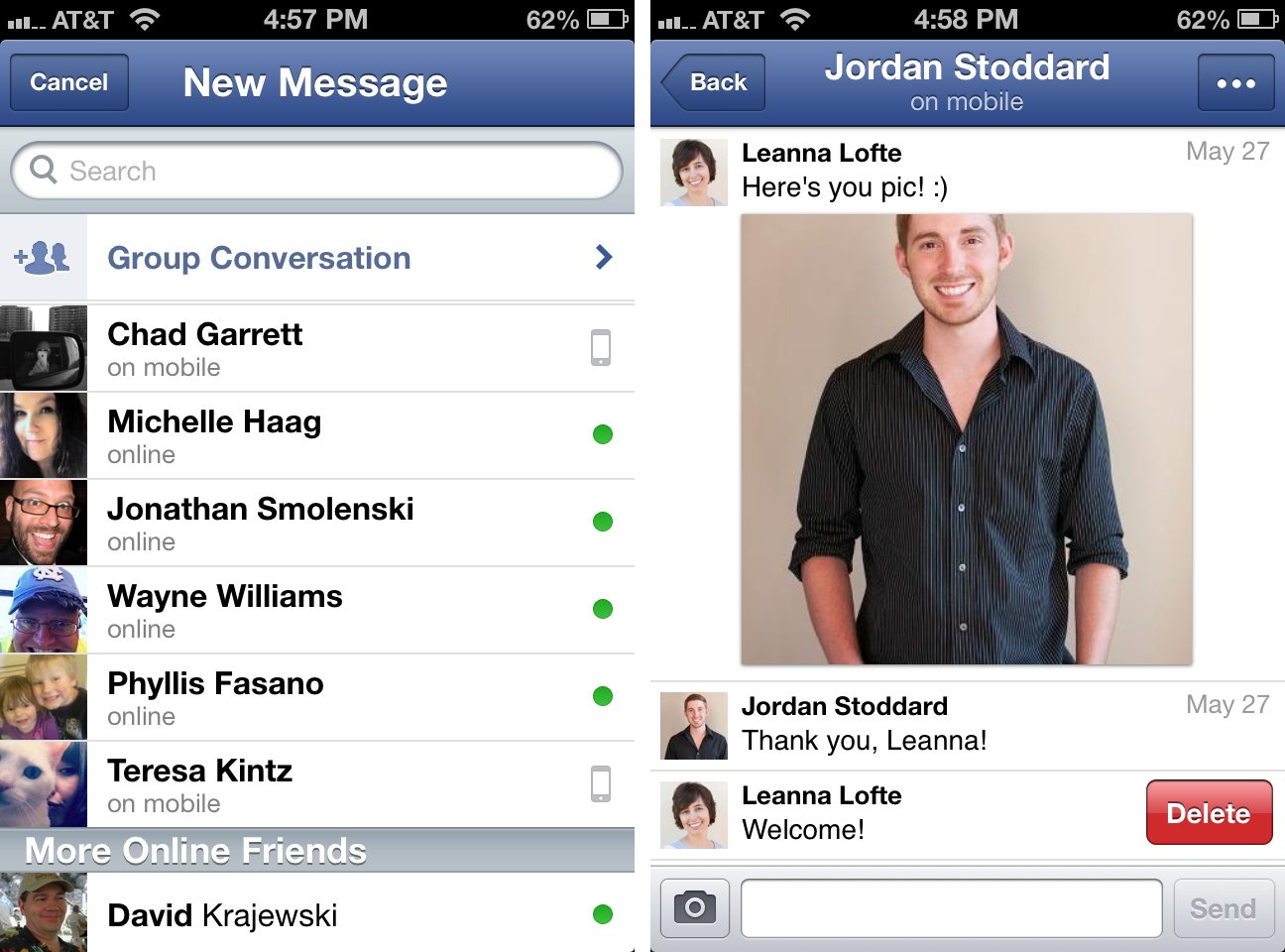Delete the "Welcome!" message
This screenshot has width=1285, height=952.
click(x=1209, y=813)
